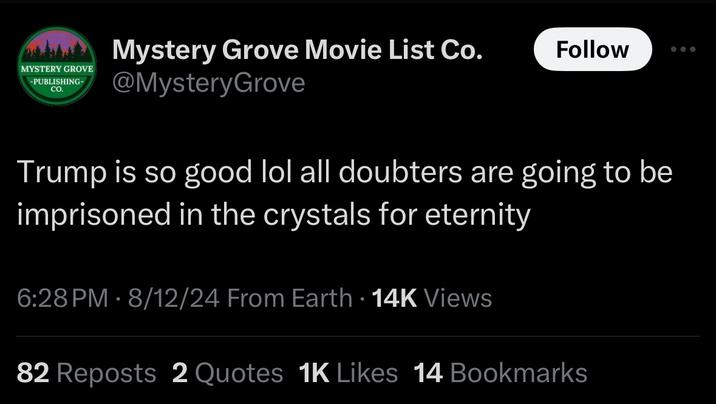View the 82 Reposts list
716x404 pixels.
(86, 373)
